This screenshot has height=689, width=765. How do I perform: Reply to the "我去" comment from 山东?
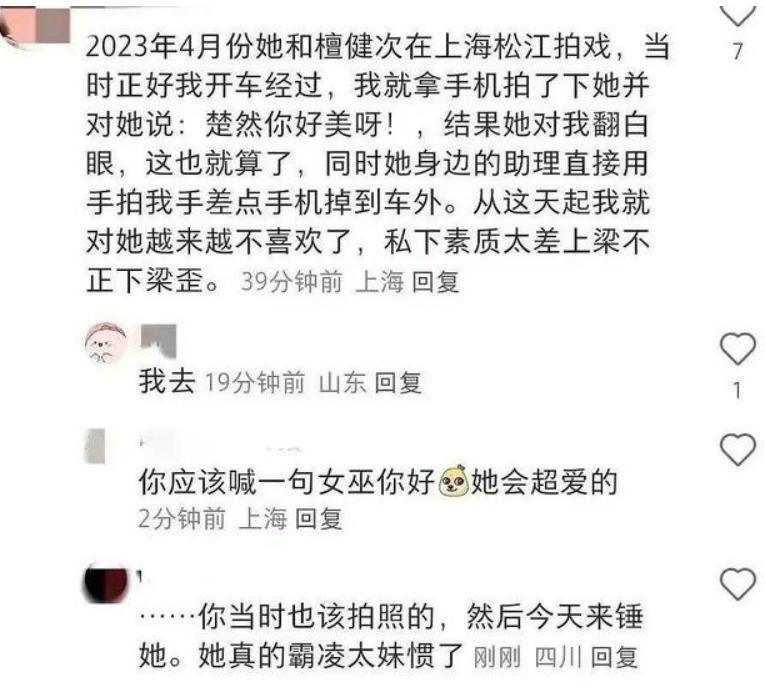click(397, 382)
